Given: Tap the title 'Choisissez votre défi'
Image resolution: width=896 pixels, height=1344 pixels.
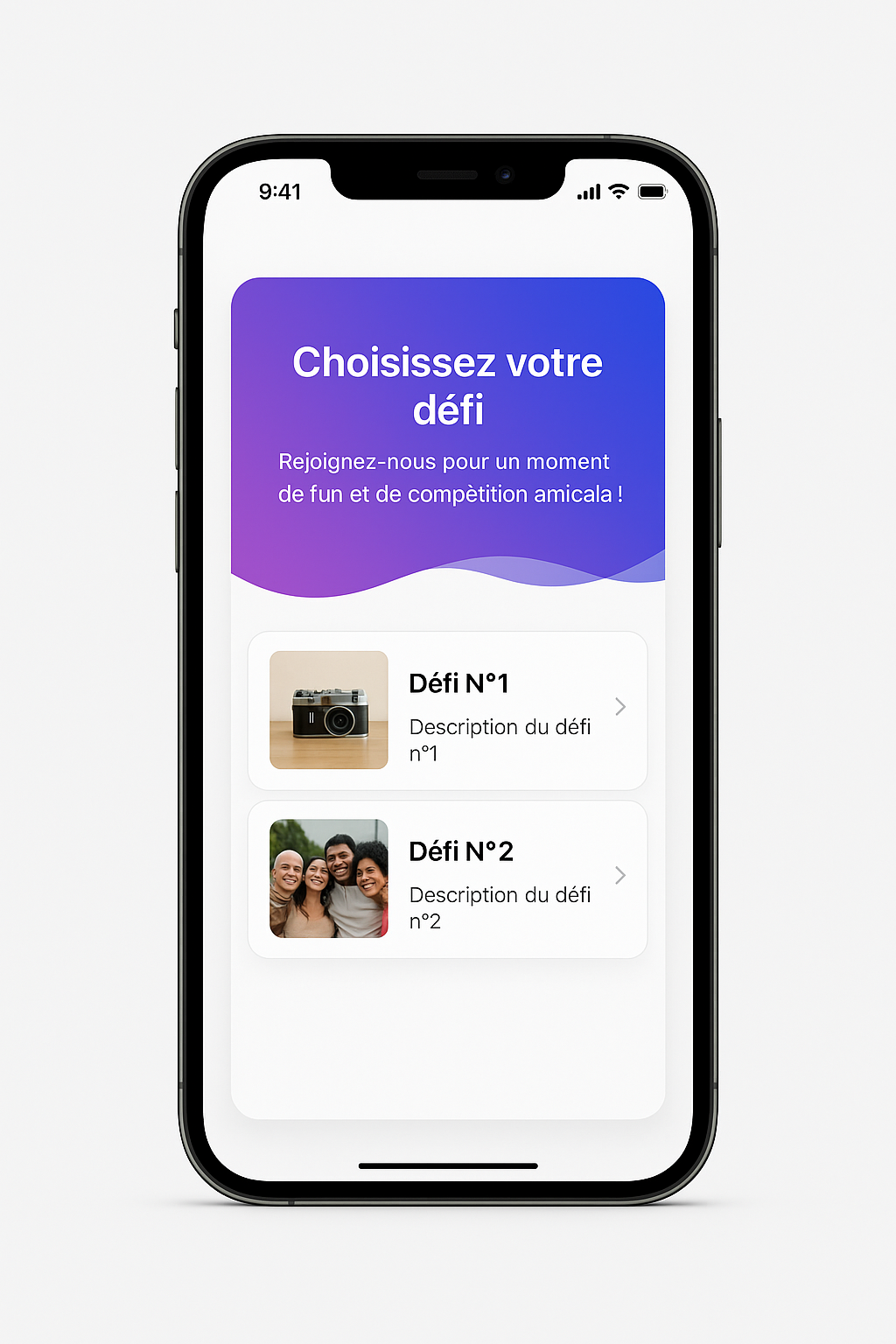Looking at the screenshot, I should (448, 385).
